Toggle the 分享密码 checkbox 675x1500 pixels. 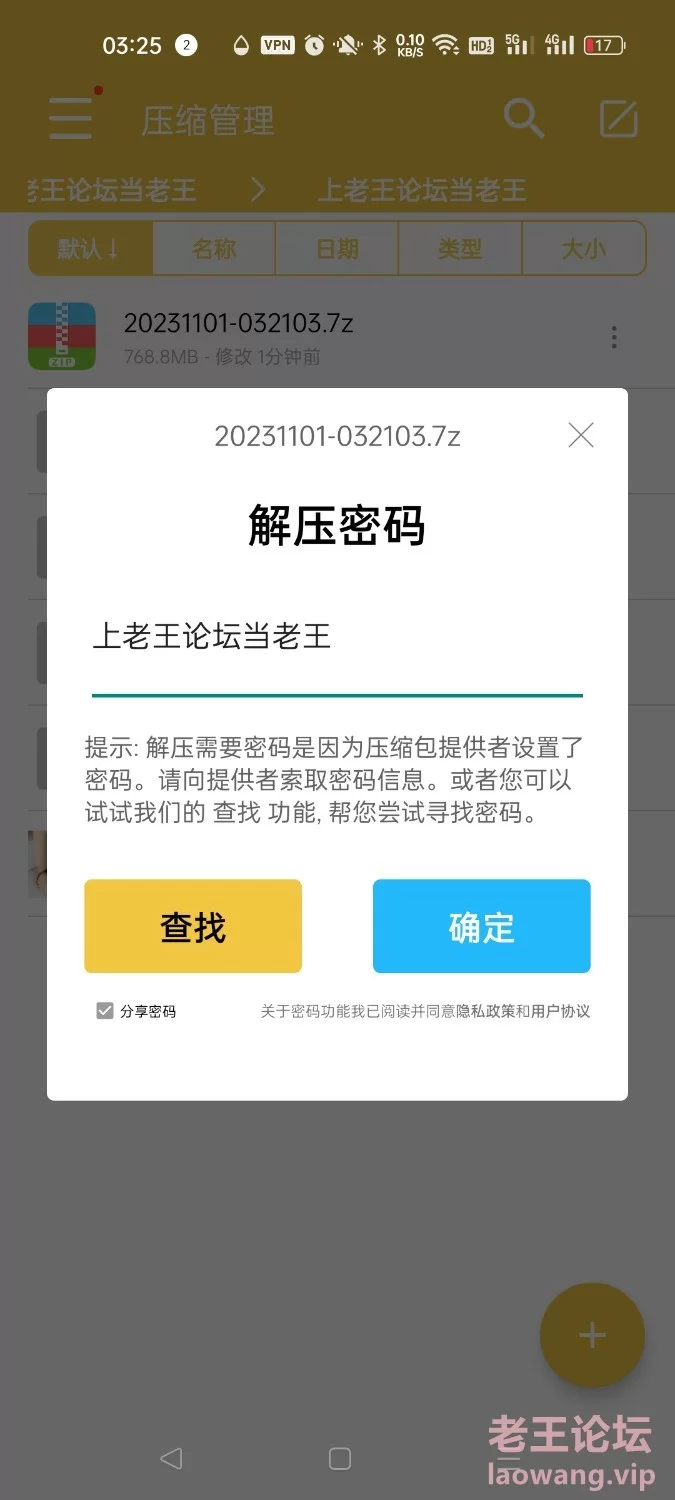(105, 1011)
